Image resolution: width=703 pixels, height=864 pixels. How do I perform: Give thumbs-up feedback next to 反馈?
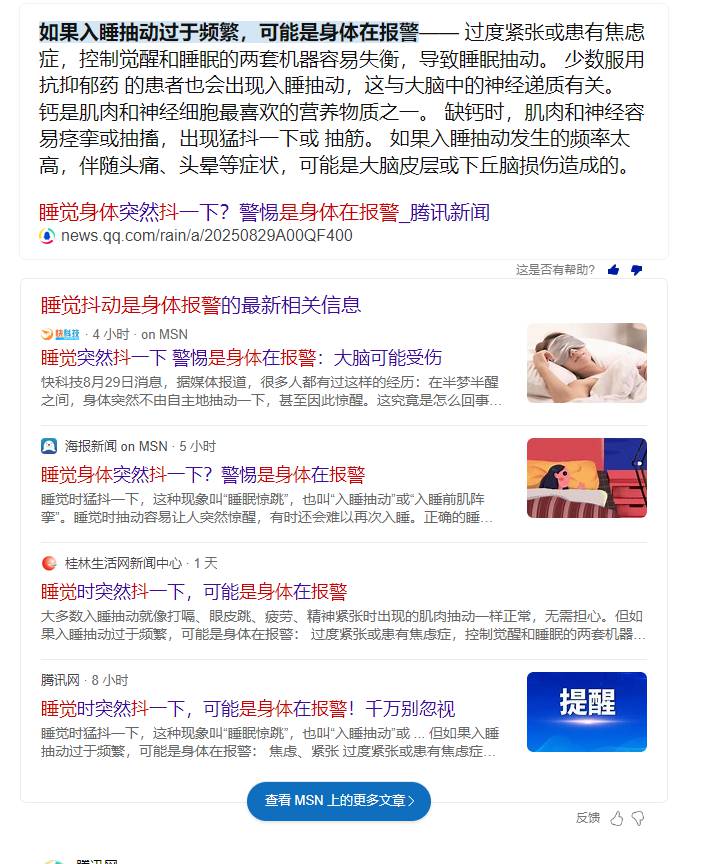(616, 818)
